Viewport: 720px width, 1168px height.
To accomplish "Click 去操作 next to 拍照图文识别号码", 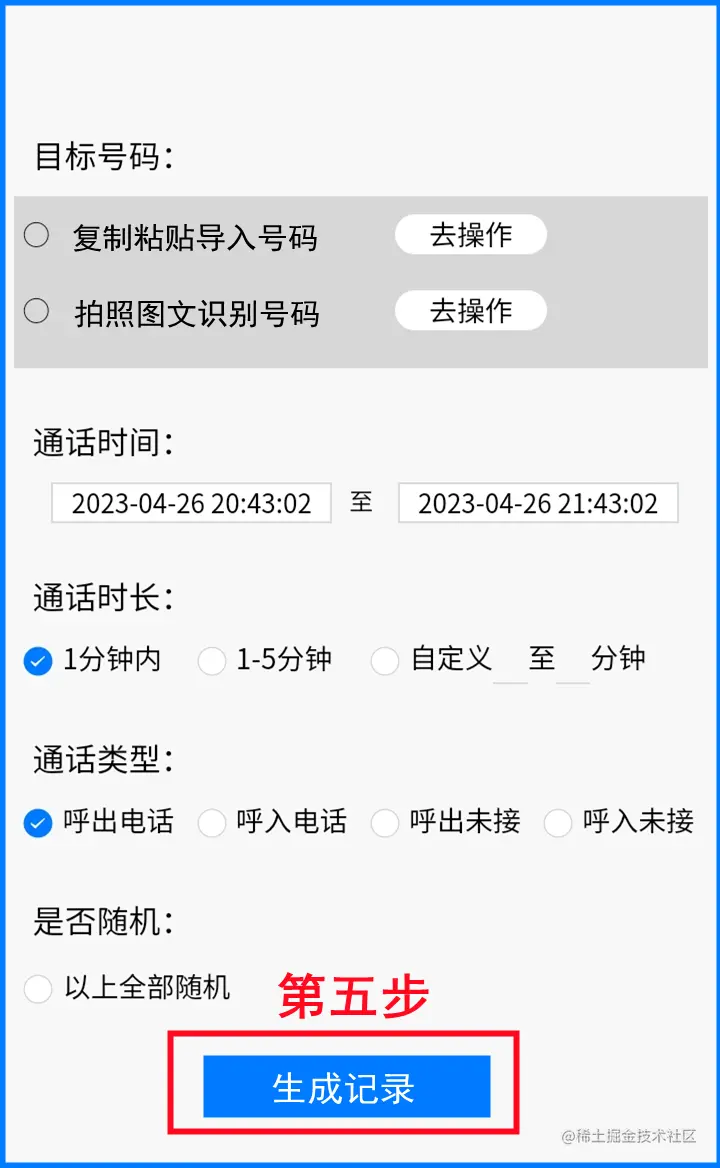I will point(470,311).
